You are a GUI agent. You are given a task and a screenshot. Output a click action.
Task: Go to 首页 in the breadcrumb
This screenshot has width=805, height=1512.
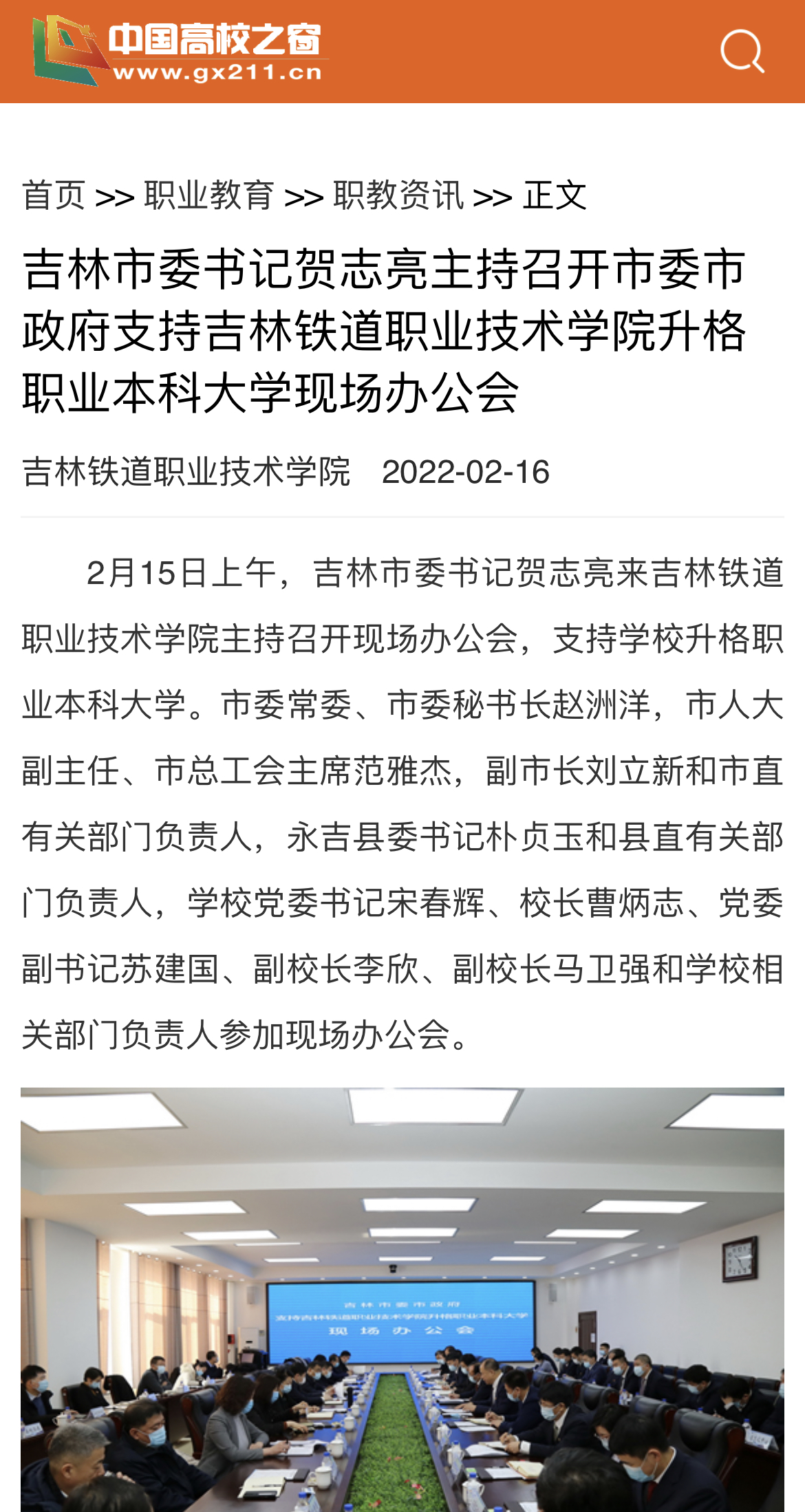(54, 195)
